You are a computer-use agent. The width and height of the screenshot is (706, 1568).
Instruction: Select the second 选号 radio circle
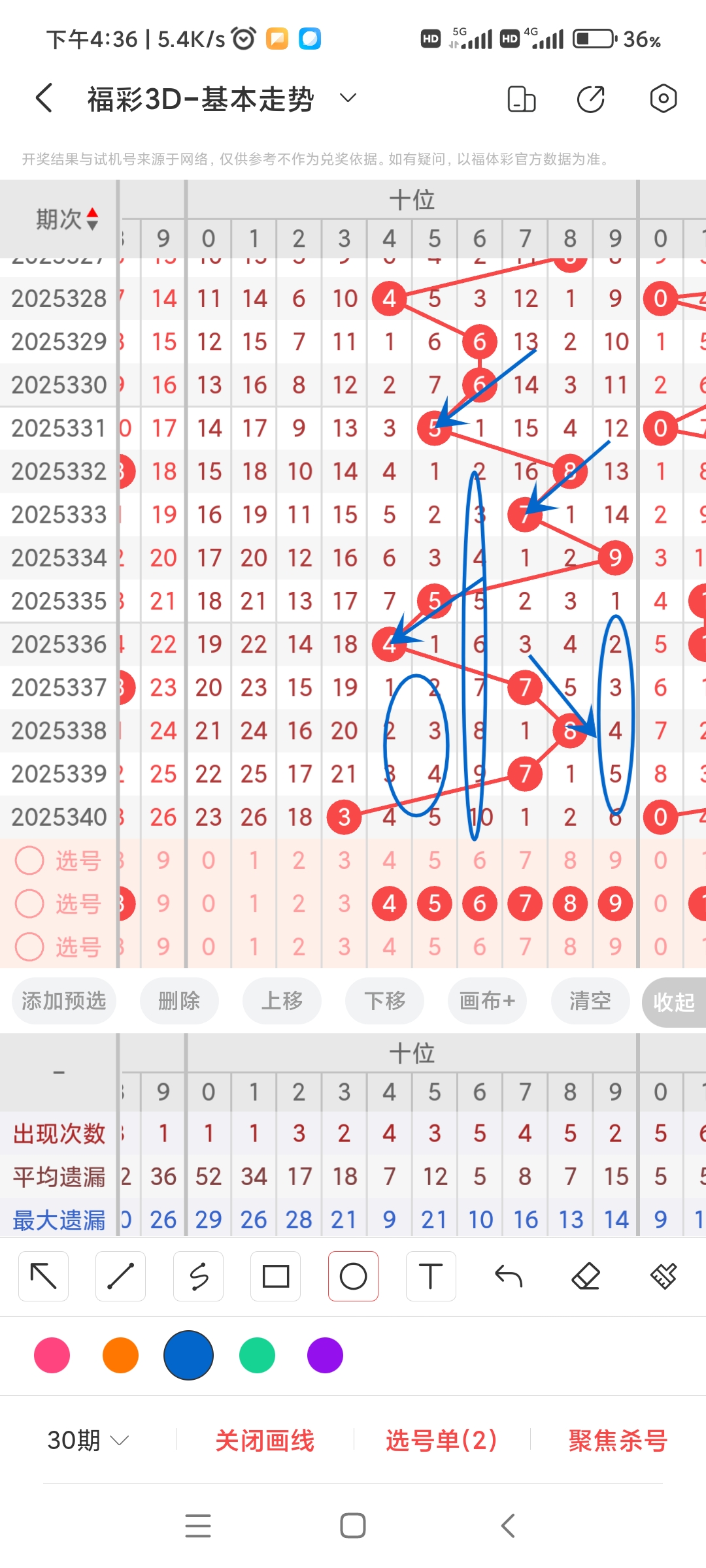(x=29, y=904)
